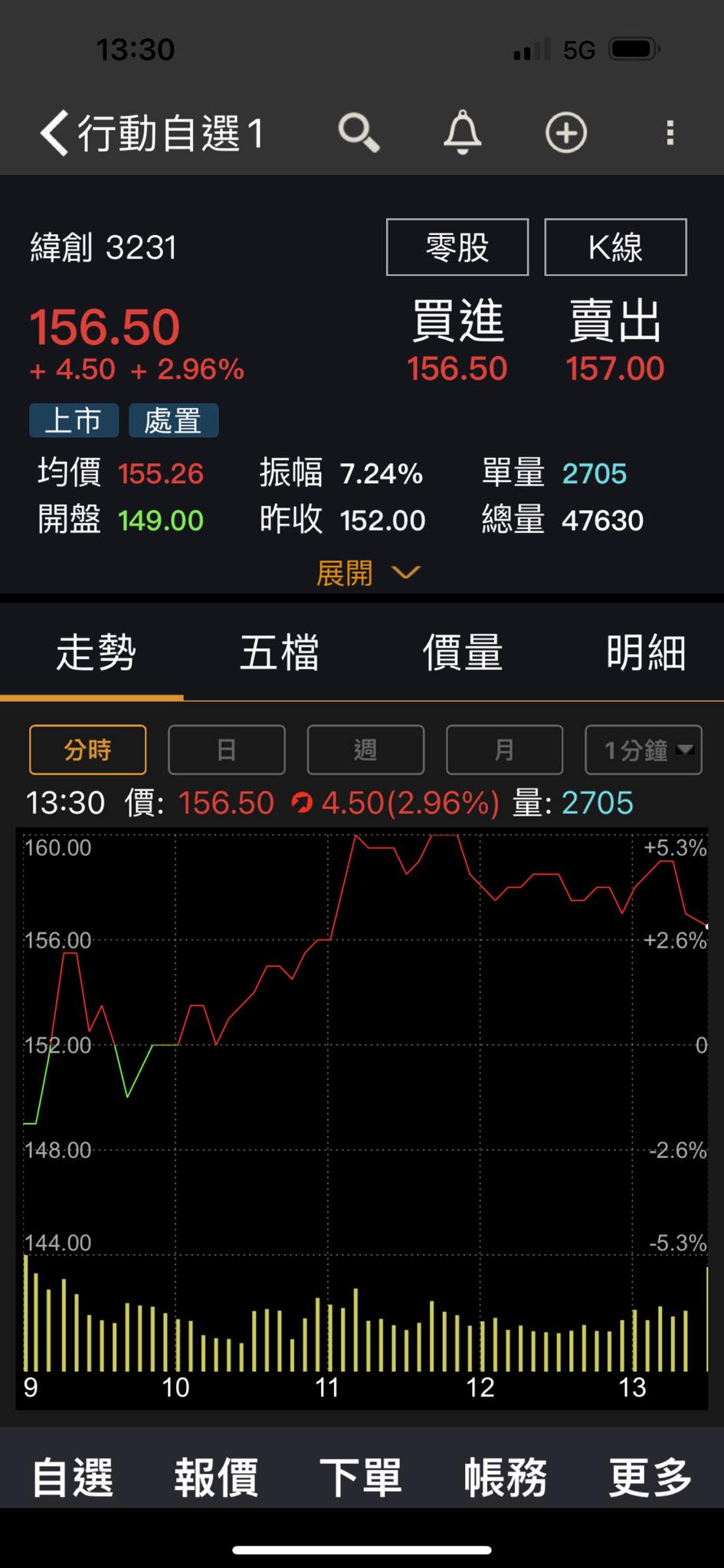Open the K線 candlestick chart
This screenshot has width=724, height=1568.
[615, 247]
